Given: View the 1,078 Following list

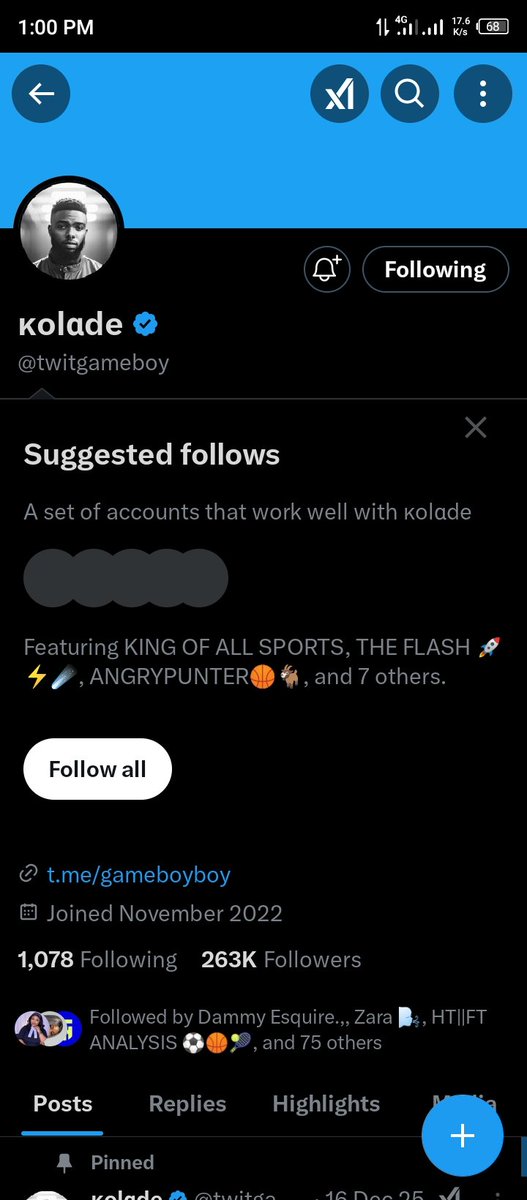Looking at the screenshot, I should [98, 960].
